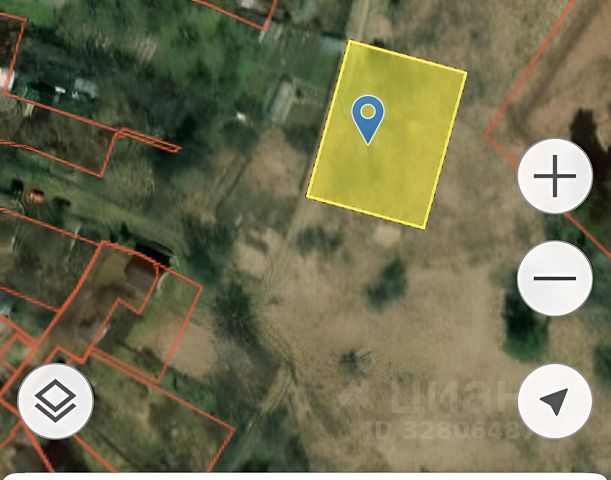Tap the blue pin on the yellow plot
The image size is (611, 480).
click(368, 116)
